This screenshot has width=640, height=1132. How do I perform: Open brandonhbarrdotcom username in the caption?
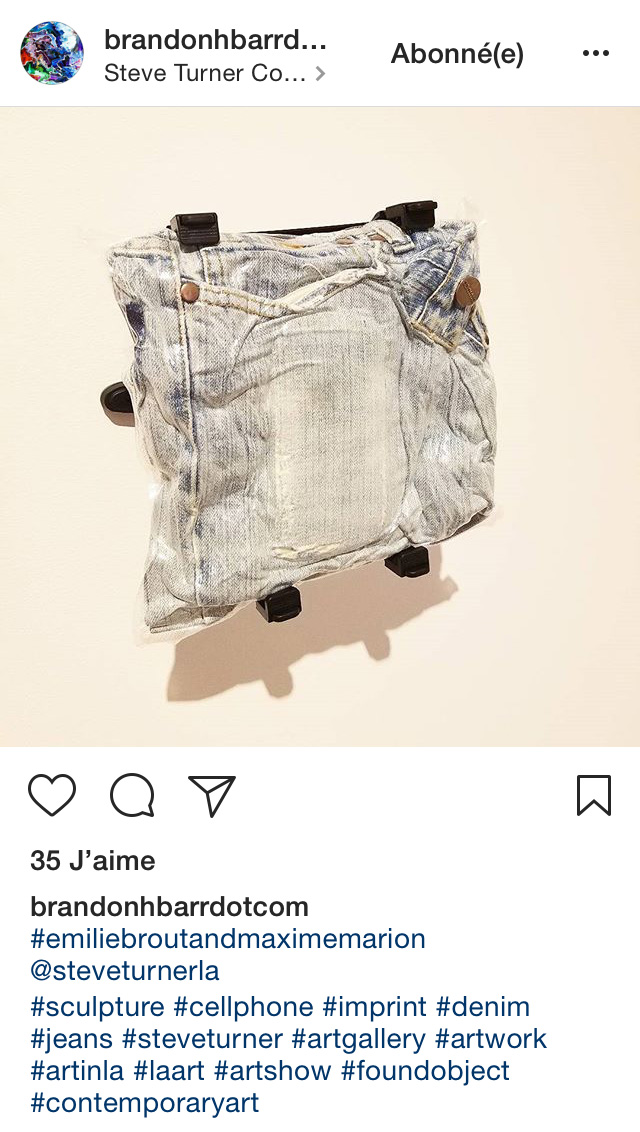169,907
